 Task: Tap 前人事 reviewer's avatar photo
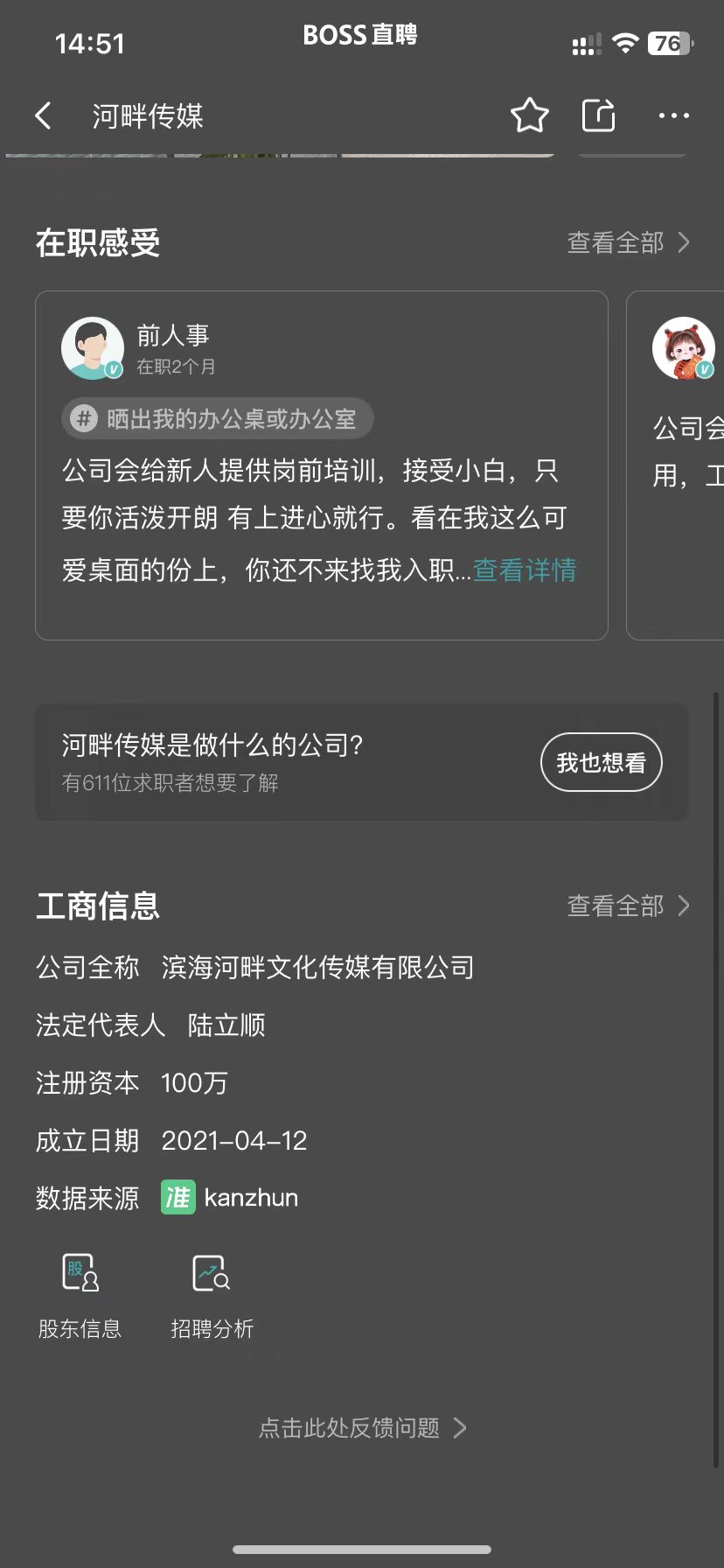coord(91,346)
